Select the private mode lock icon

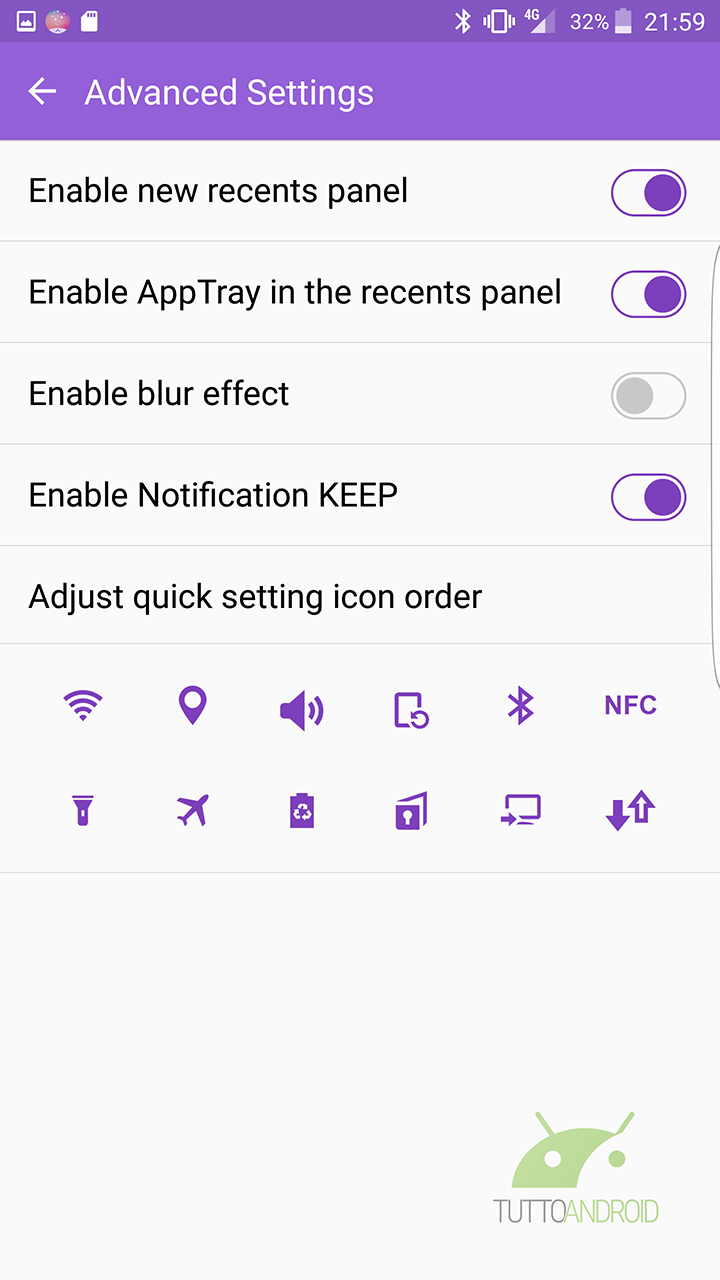411,811
